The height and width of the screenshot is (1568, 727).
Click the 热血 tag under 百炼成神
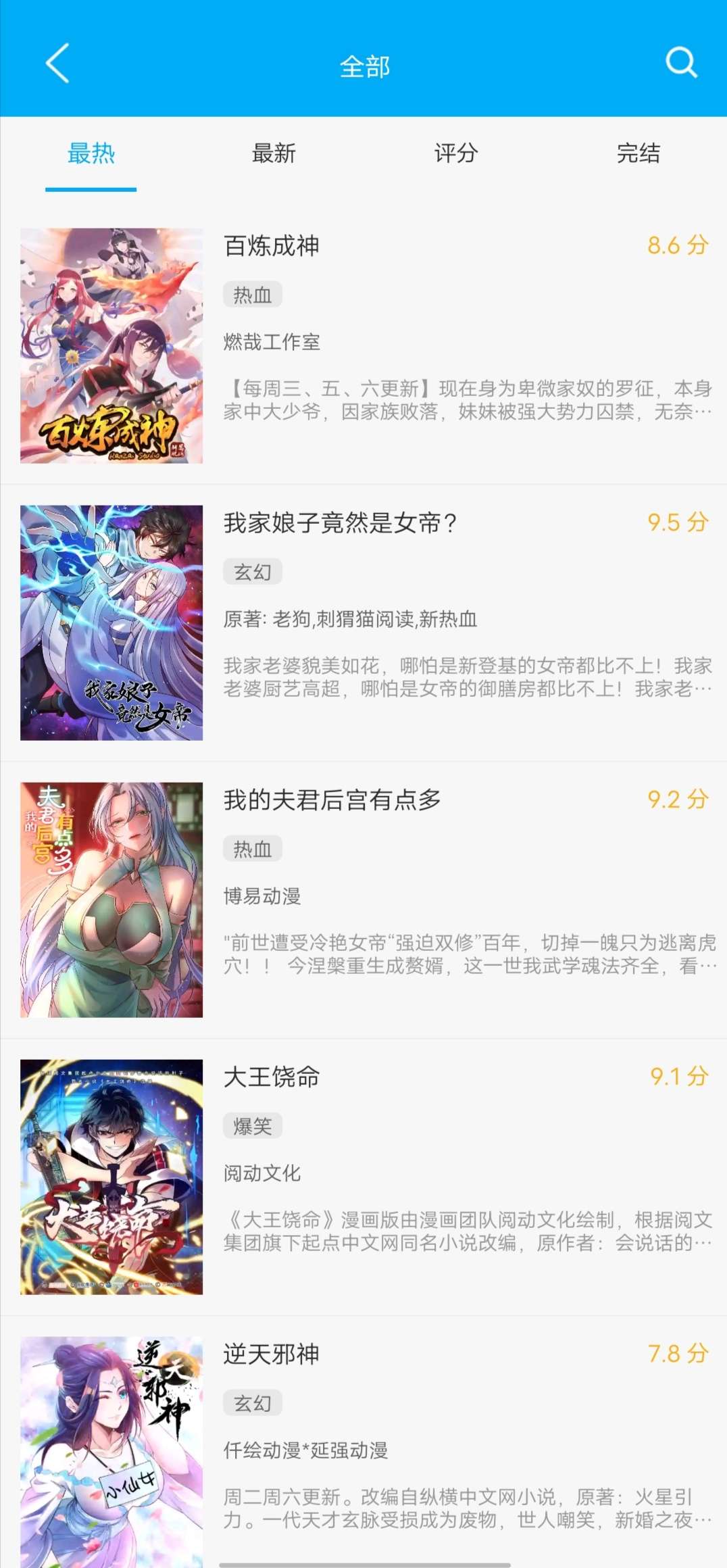pyautogui.click(x=253, y=293)
